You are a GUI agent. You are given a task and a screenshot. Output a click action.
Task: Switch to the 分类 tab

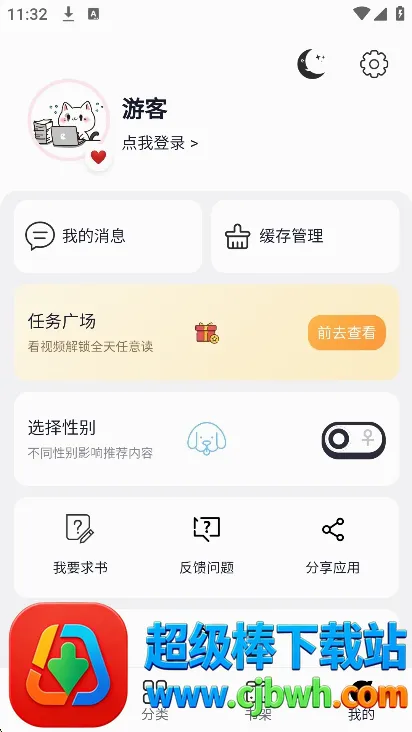point(155,700)
